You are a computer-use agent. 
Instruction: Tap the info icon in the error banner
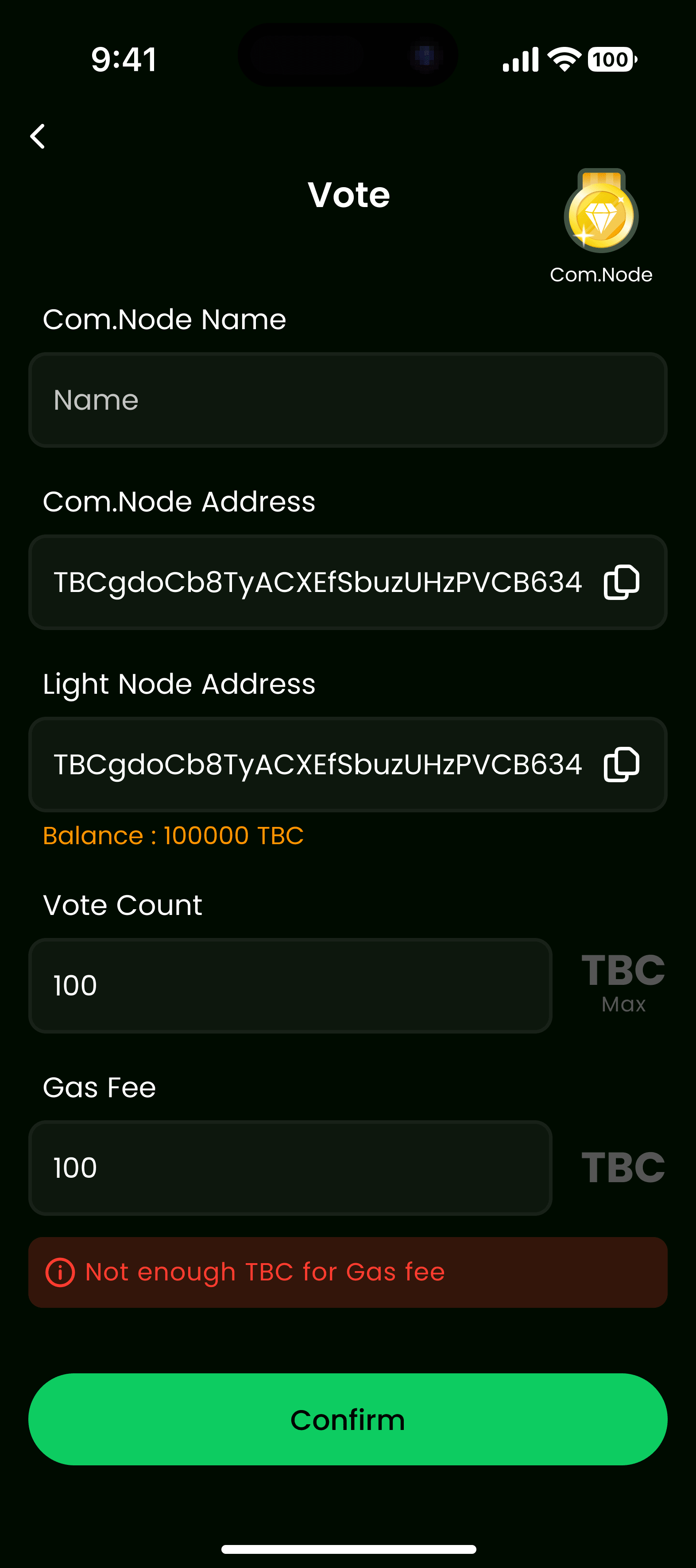(x=62, y=1272)
